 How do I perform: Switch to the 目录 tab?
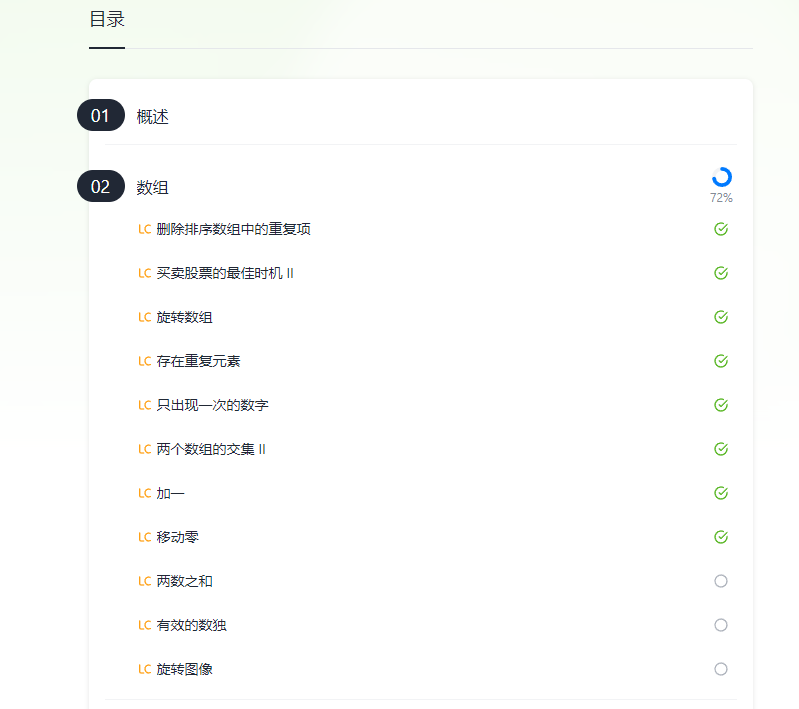click(107, 19)
